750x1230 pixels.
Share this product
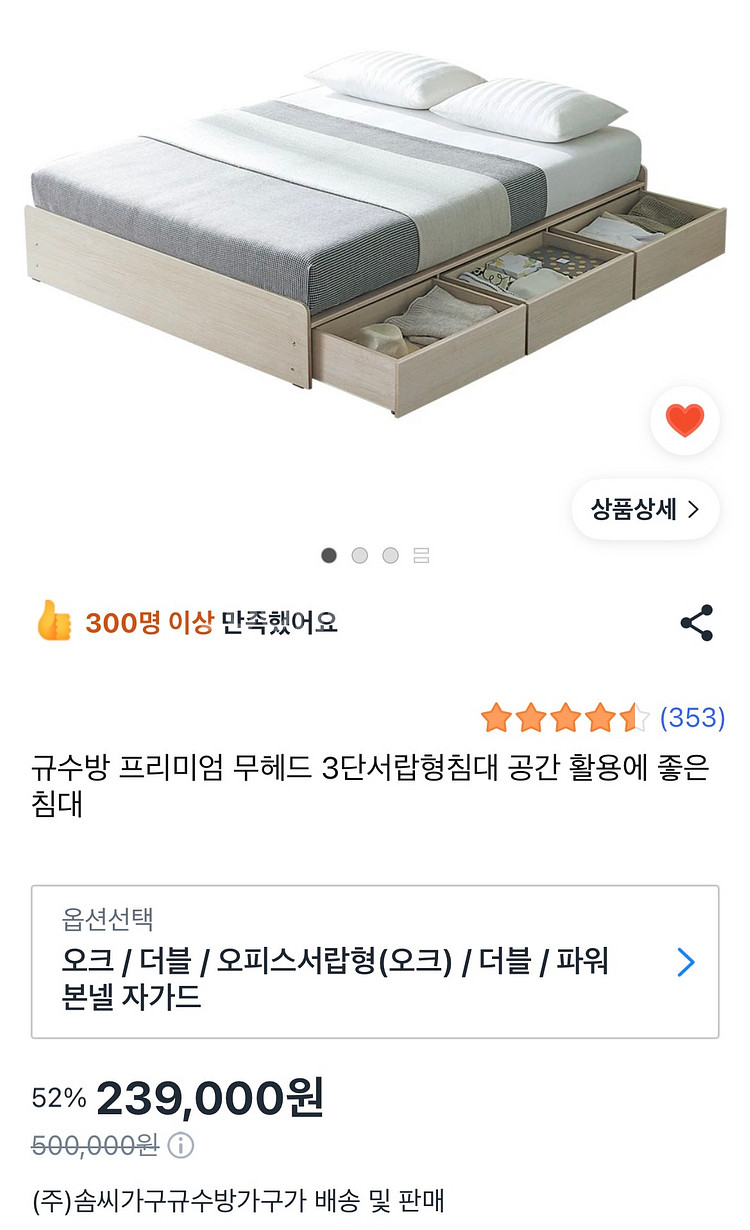click(x=696, y=623)
